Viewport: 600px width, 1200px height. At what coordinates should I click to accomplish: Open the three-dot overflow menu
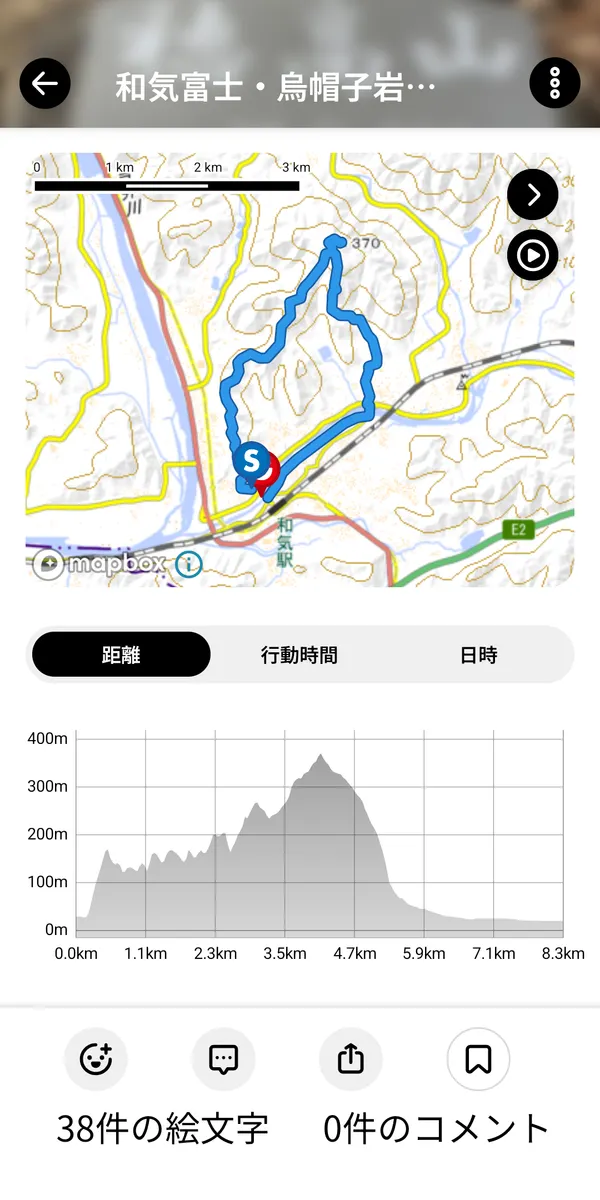tap(555, 84)
